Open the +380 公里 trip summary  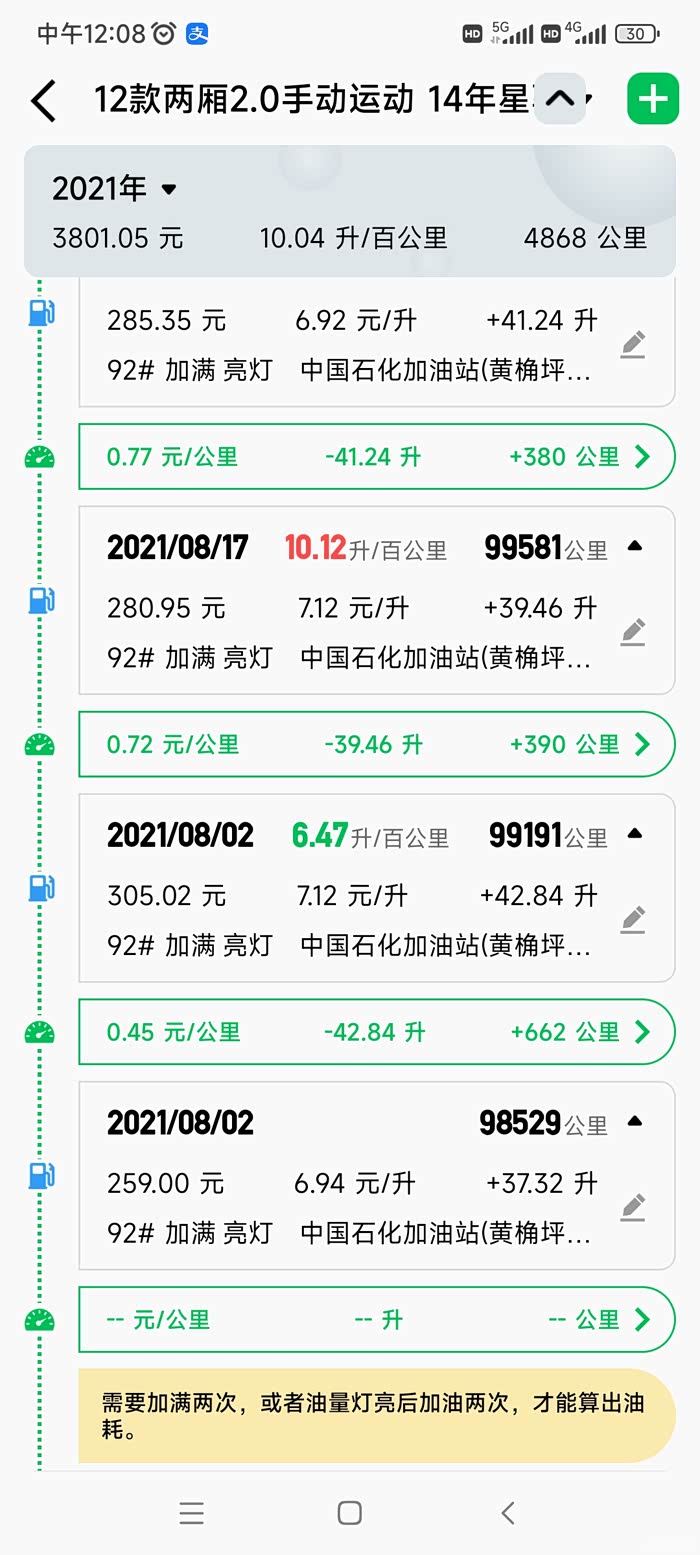pos(377,457)
